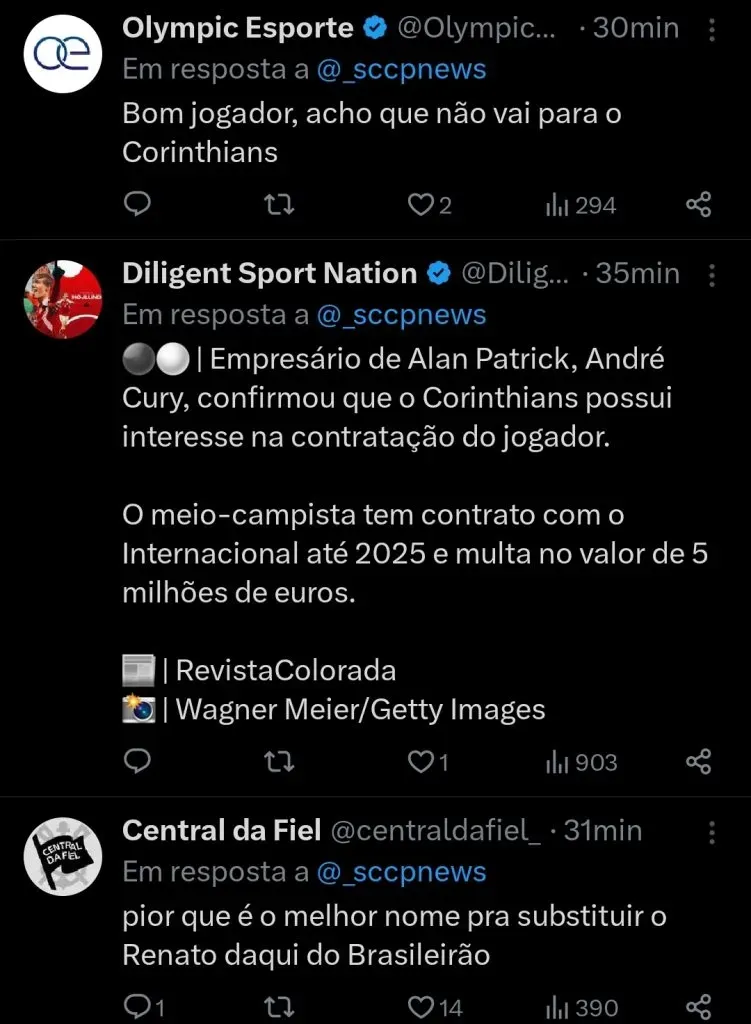Reply to Central da Fiel's tweet
Viewport: 751px width, 1024px height.
click(x=137, y=1007)
